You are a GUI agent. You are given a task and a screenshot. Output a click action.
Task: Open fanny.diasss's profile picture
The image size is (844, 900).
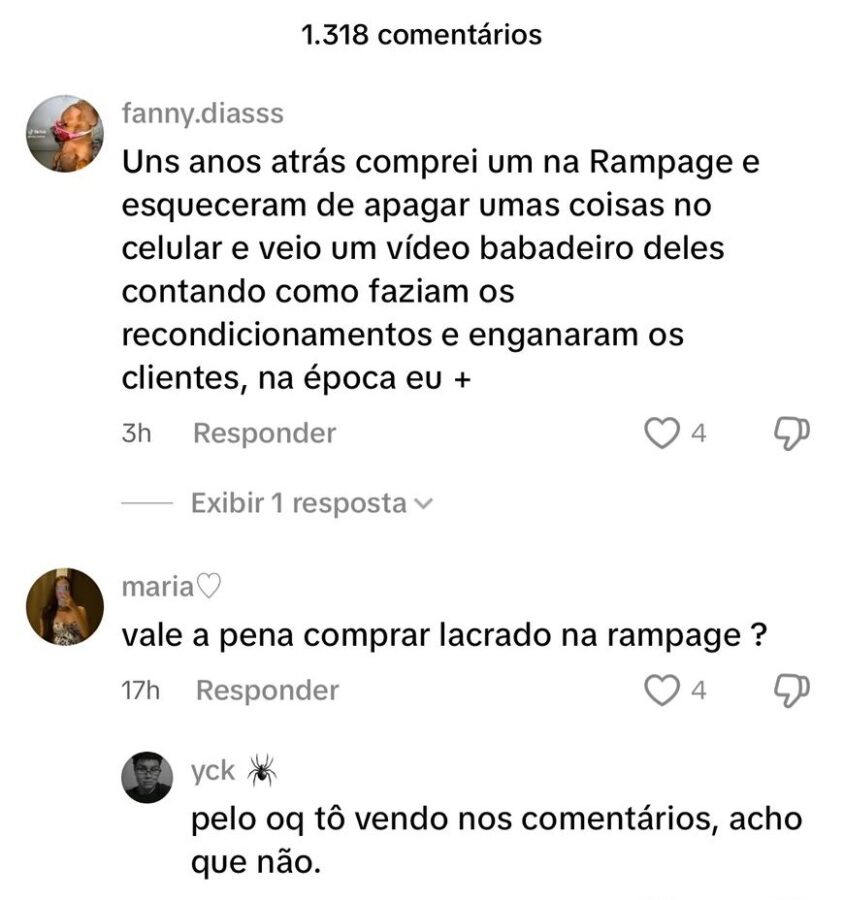click(x=65, y=134)
